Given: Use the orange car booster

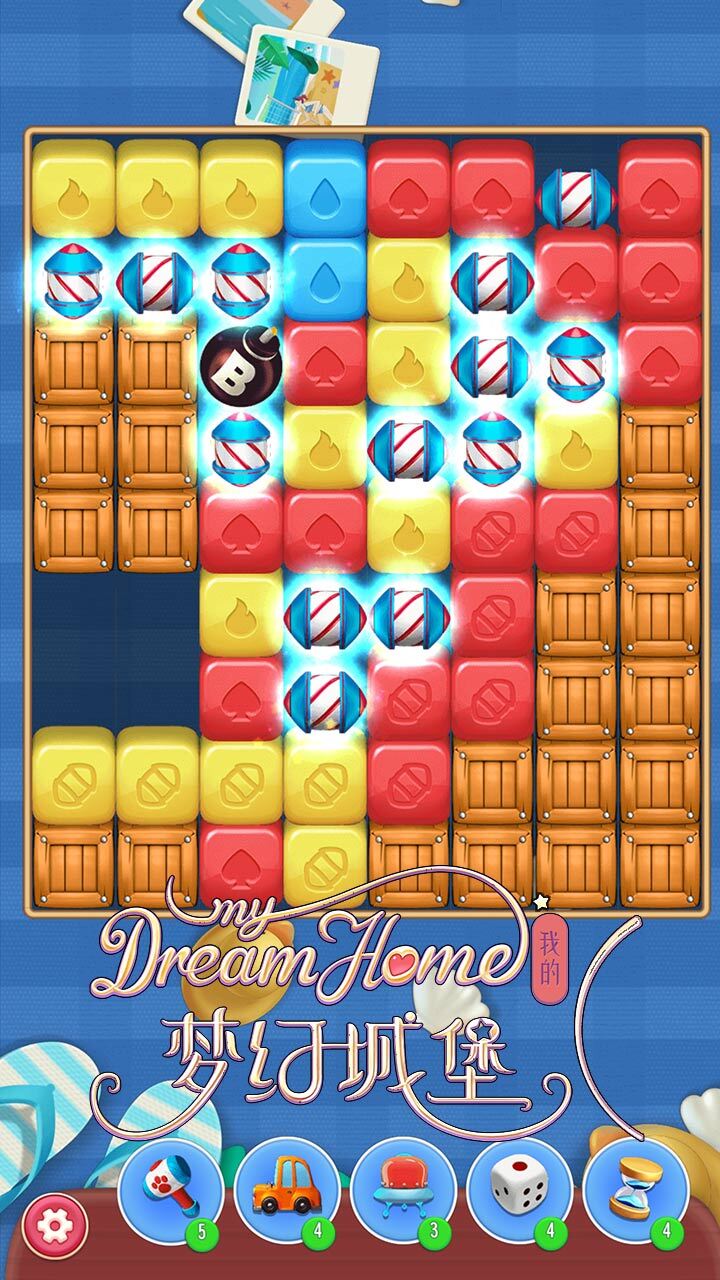Looking at the screenshot, I should (286, 1189).
